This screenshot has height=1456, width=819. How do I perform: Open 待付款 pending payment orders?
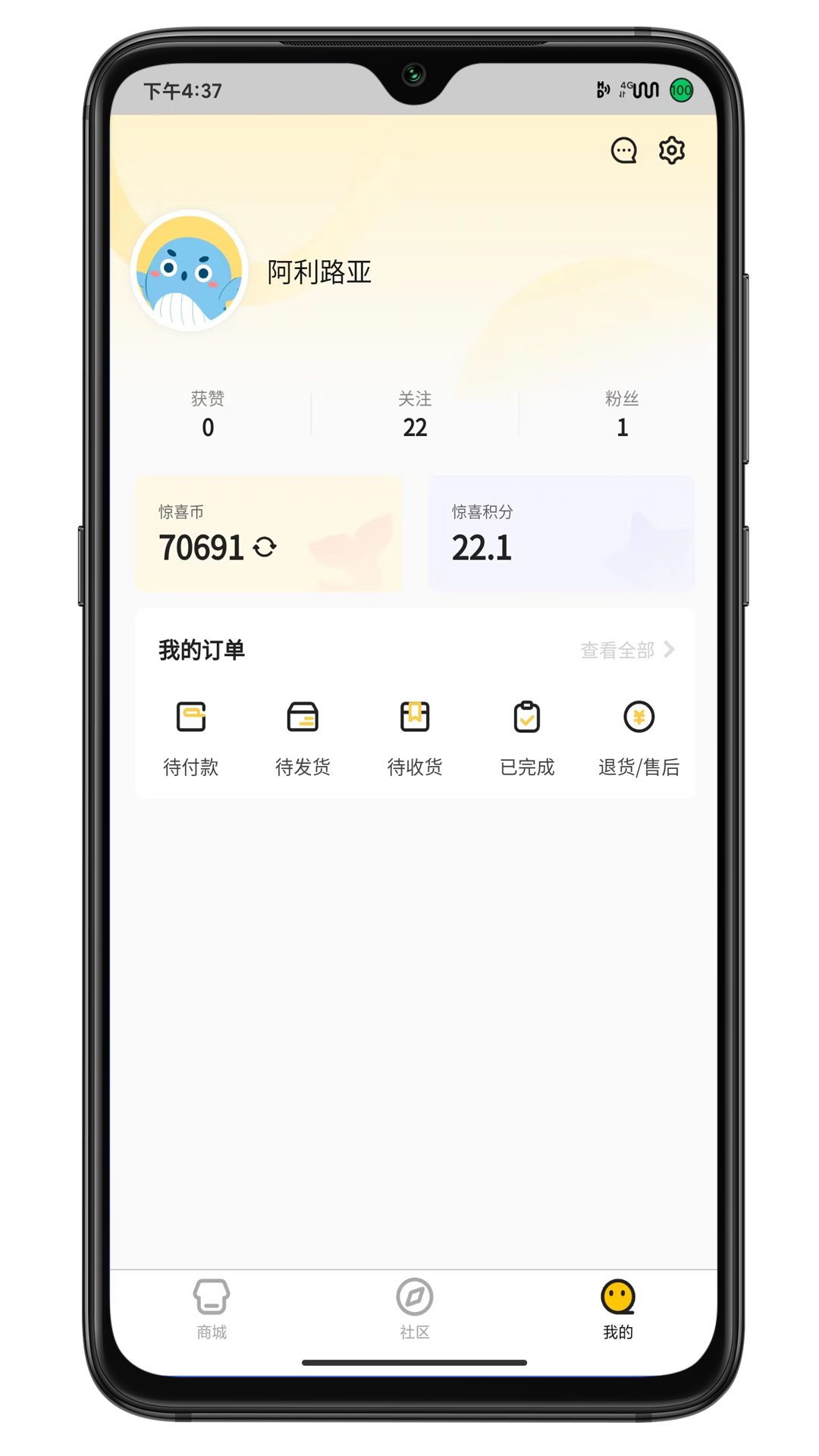[x=191, y=736]
